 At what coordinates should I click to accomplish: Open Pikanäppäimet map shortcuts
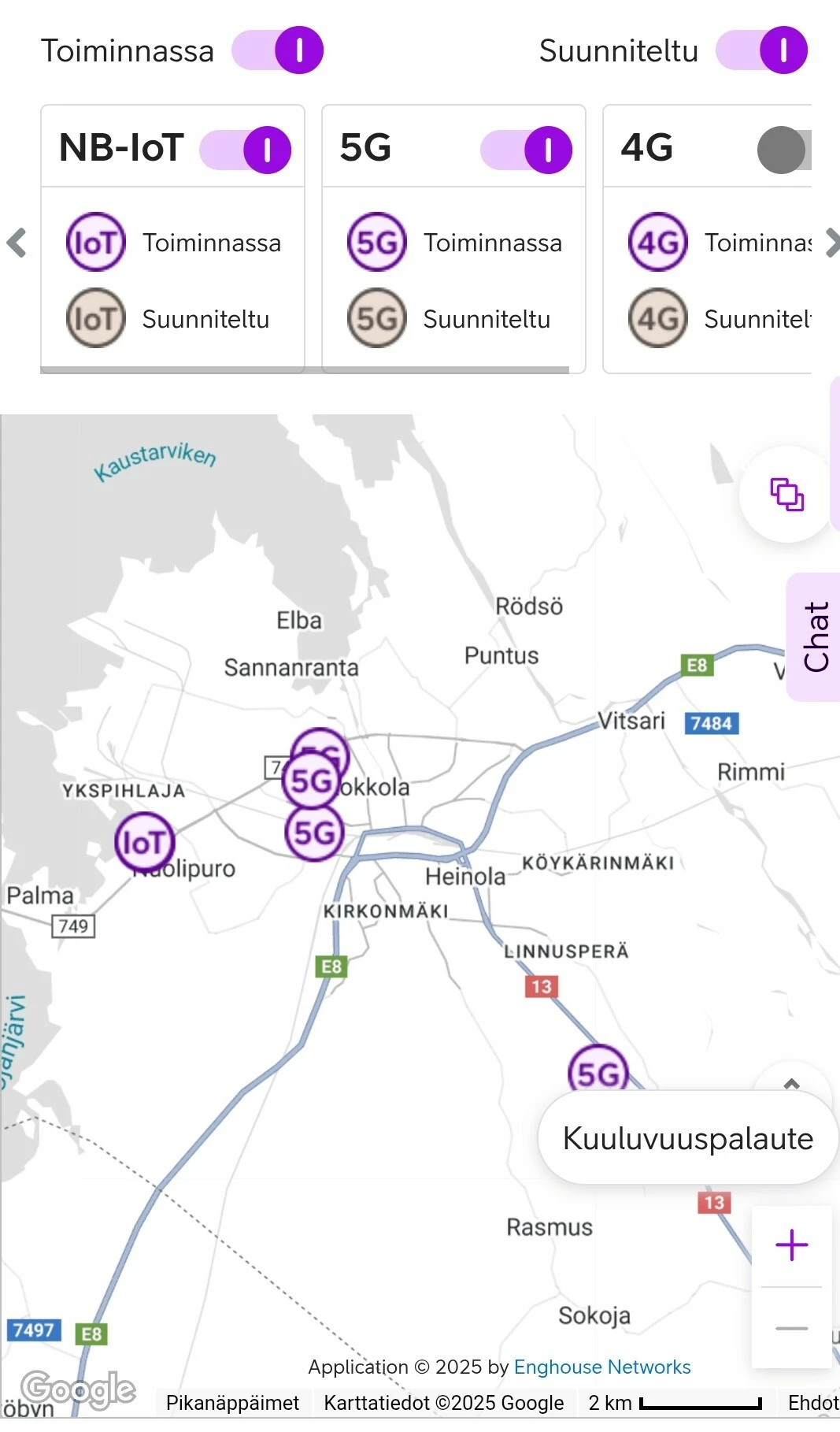[232, 1403]
